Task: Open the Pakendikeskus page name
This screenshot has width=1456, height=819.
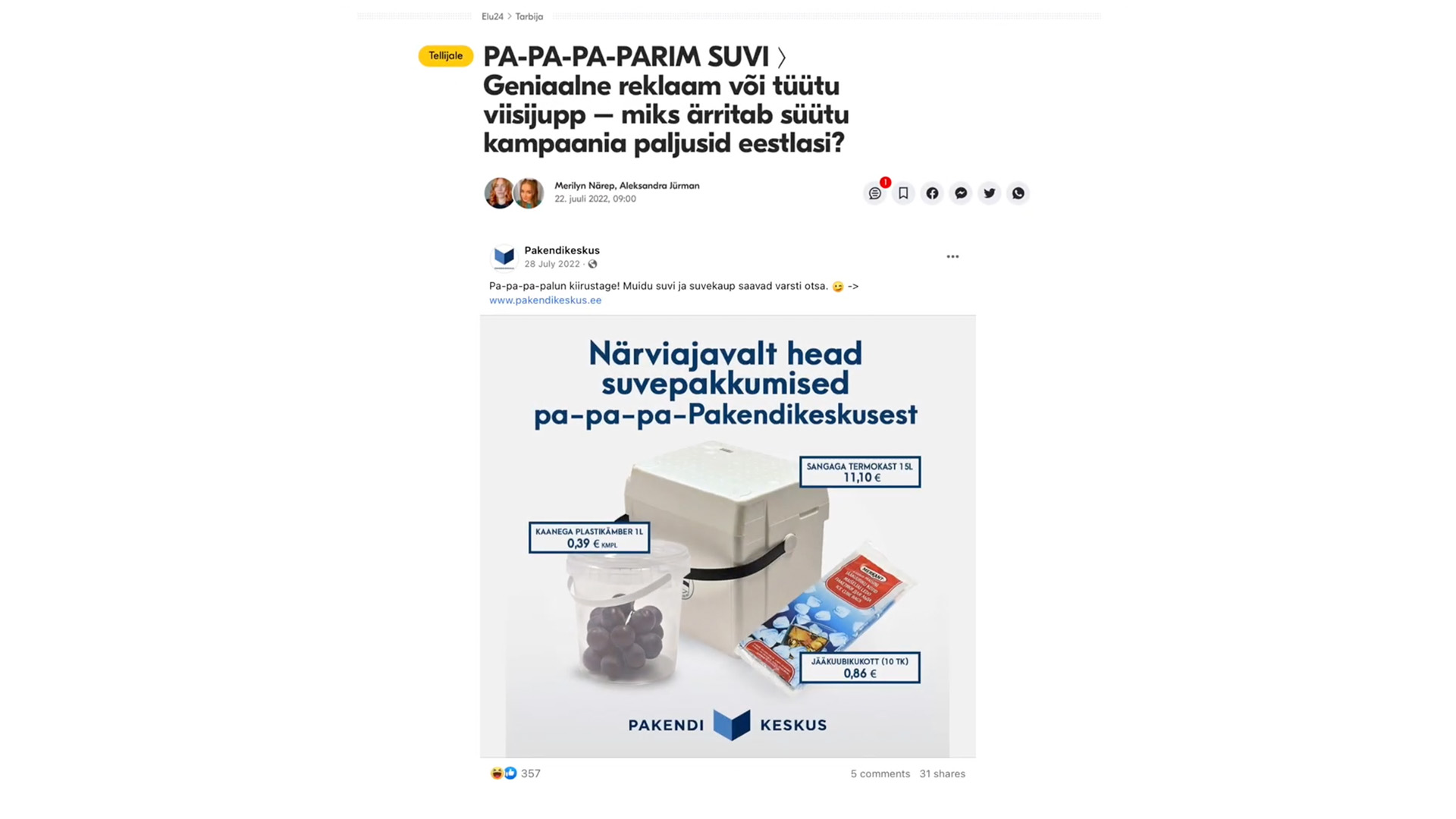Action: 562,250
